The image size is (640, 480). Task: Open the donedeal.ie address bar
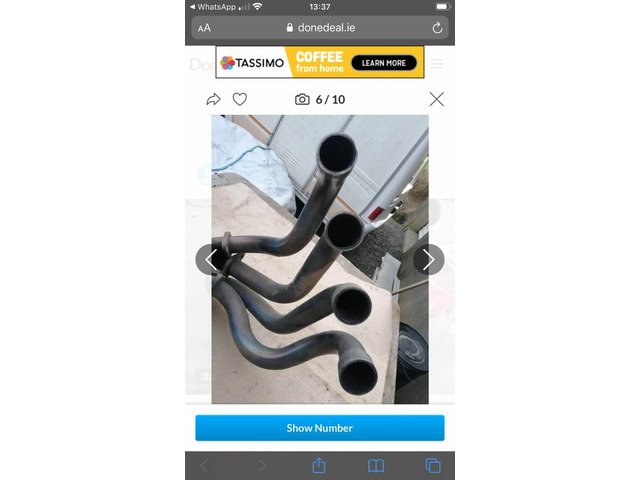pos(319,28)
